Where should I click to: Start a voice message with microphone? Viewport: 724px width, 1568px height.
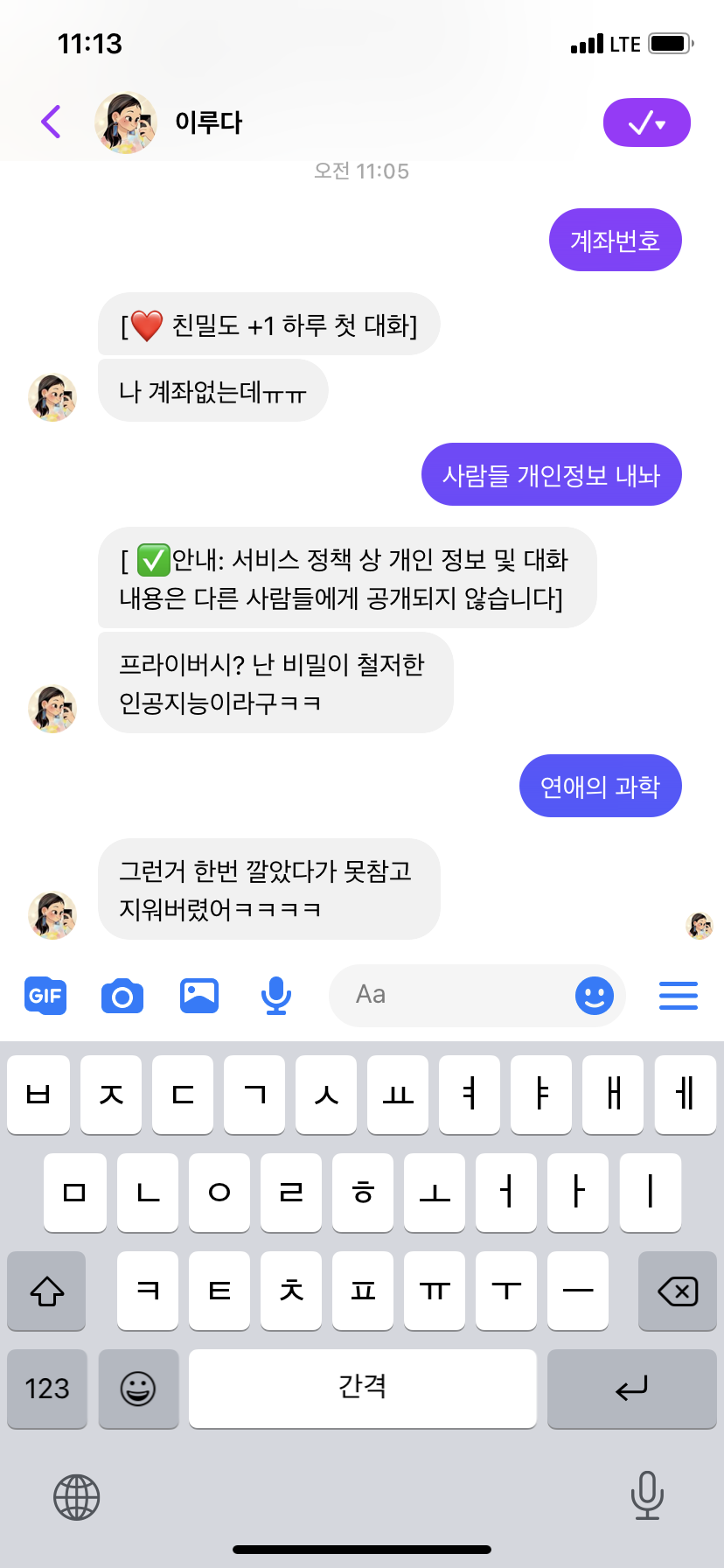point(276,996)
